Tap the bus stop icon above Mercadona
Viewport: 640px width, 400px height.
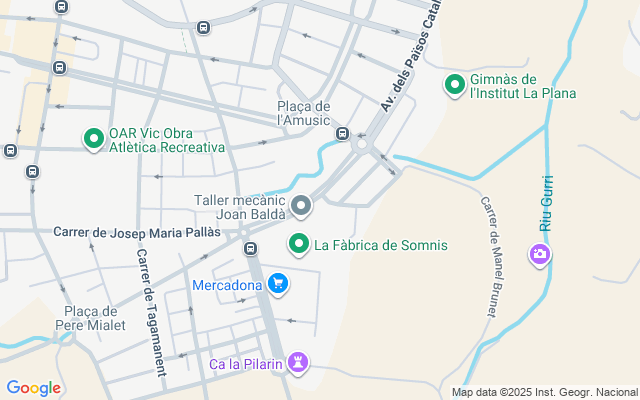pos(251,248)
